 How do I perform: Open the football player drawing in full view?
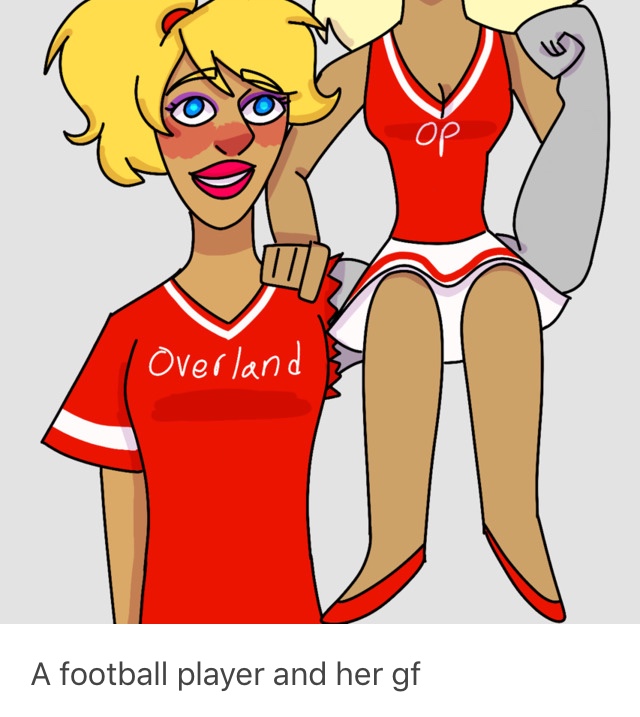(320, 310)
